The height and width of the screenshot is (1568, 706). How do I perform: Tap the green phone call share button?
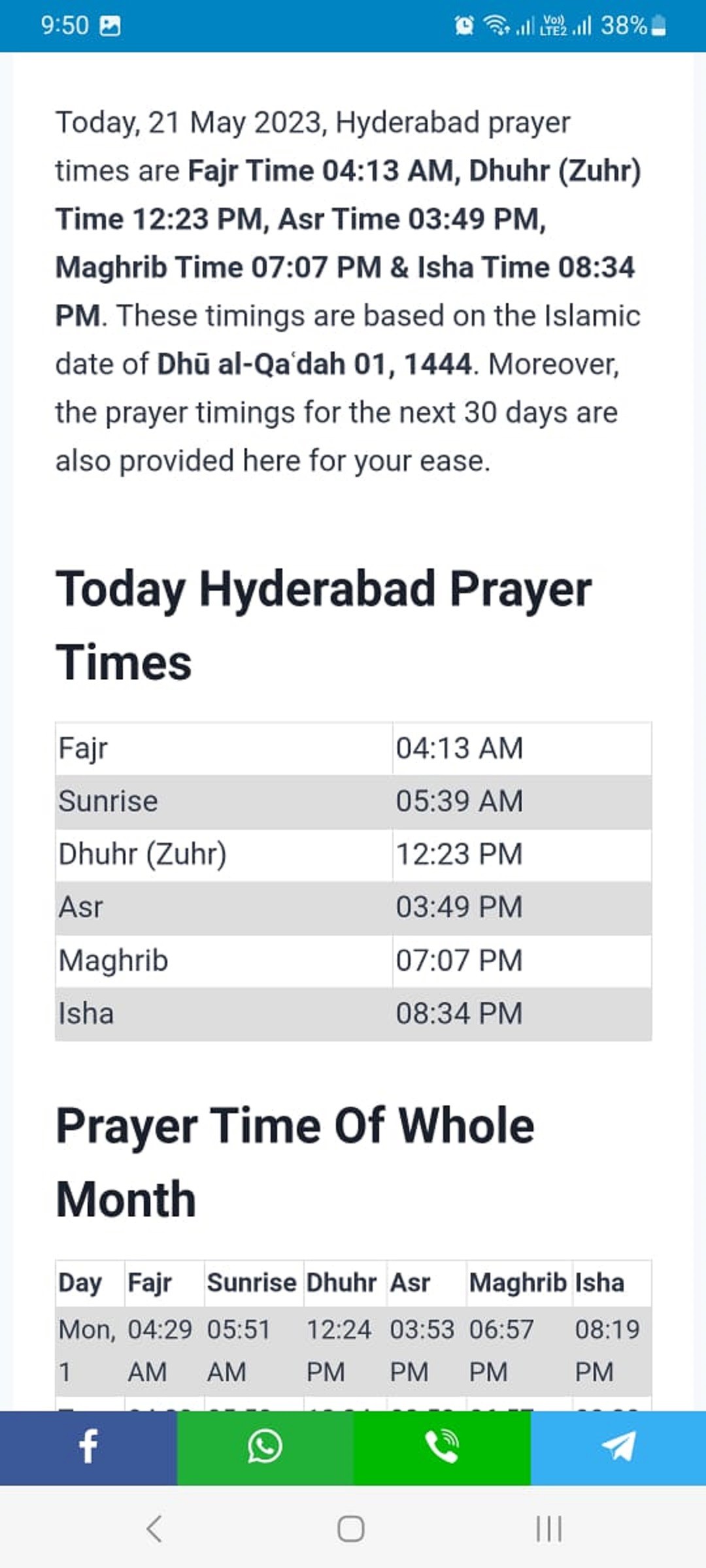click(x=442, y=1447)
